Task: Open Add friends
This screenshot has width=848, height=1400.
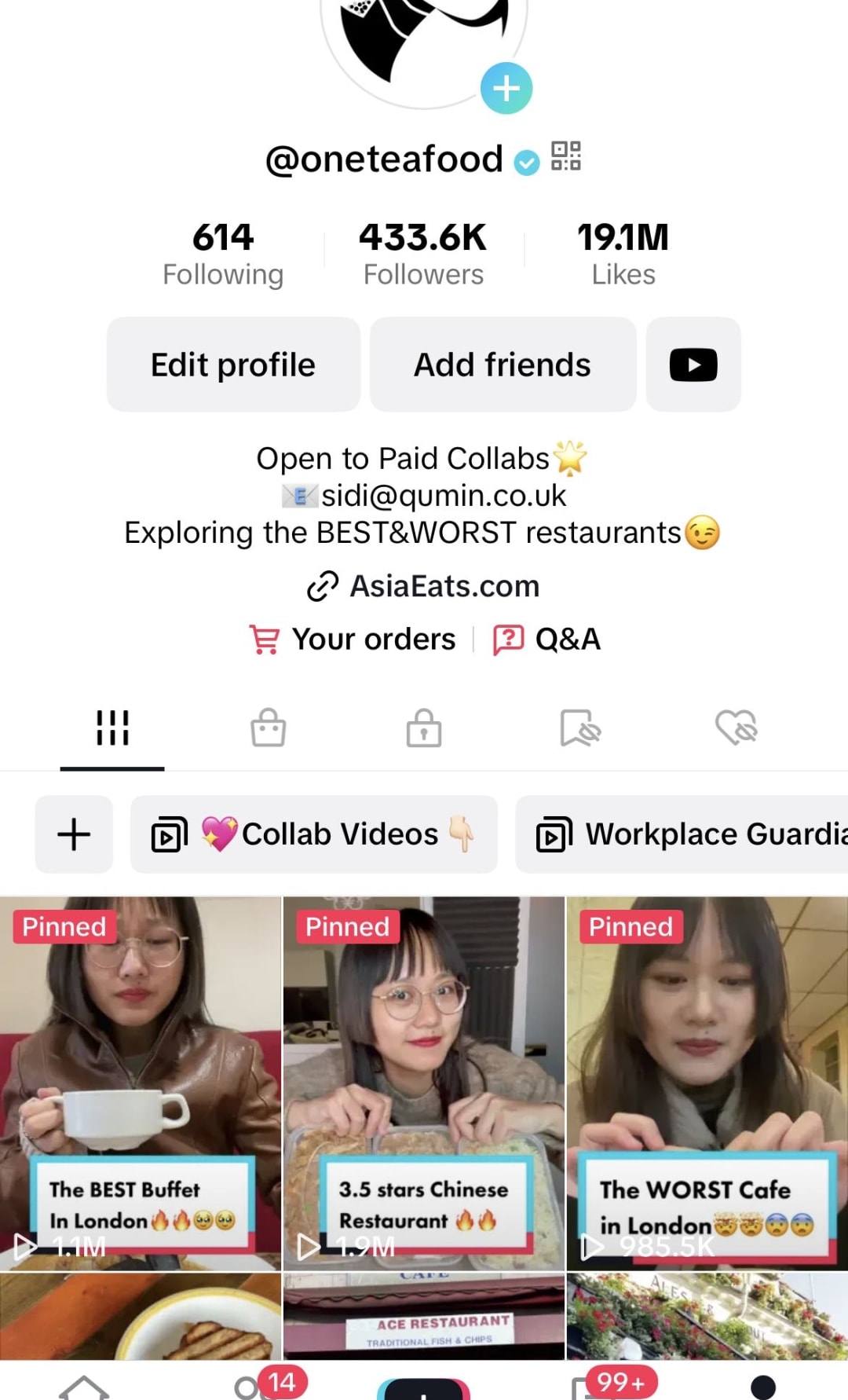Action: pyautogui.click(x=503, y=365)
